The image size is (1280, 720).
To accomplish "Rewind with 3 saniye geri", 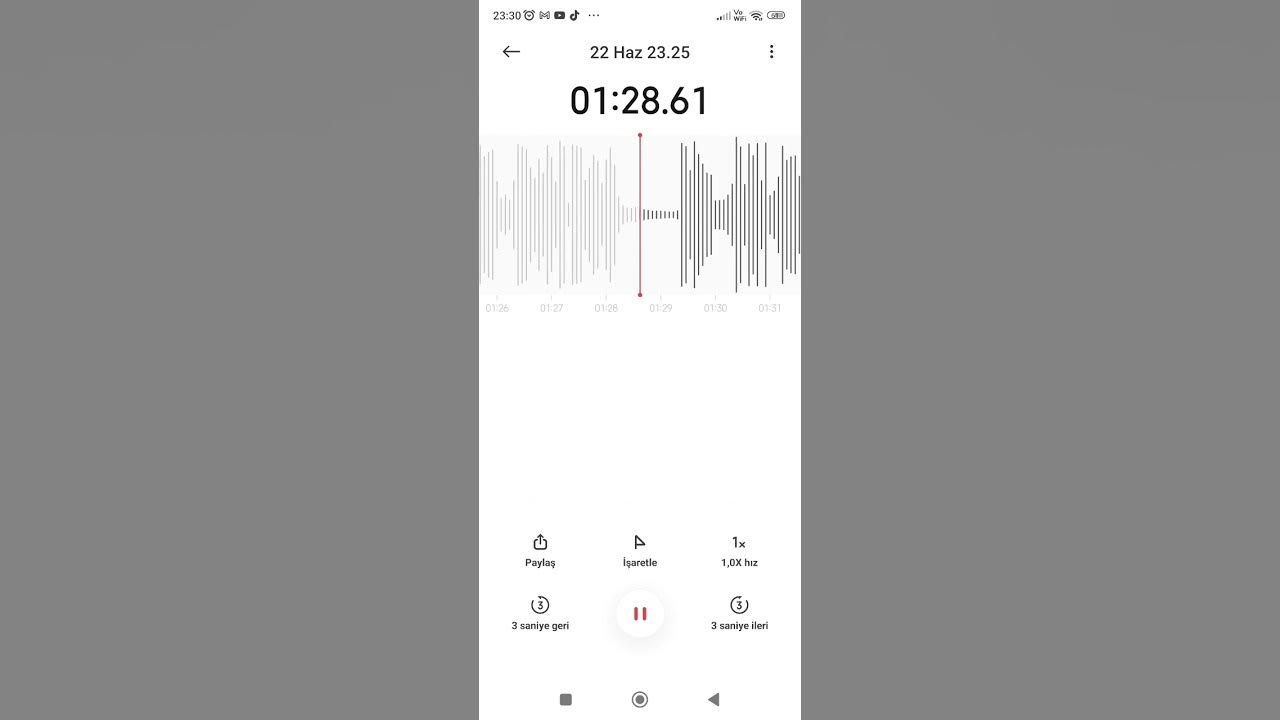I will coord(540,611).
